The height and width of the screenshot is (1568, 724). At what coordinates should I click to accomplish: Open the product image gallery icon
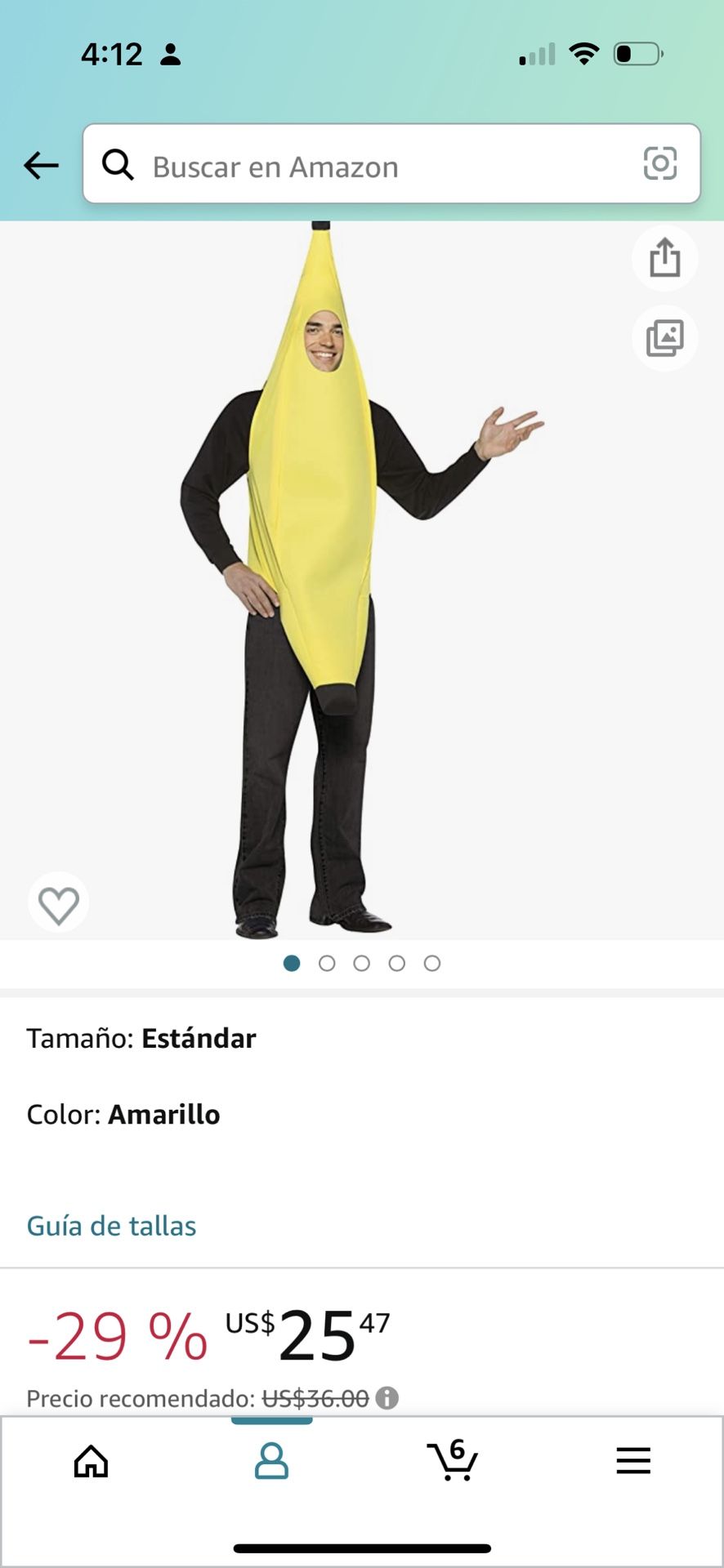pos(664,338)
